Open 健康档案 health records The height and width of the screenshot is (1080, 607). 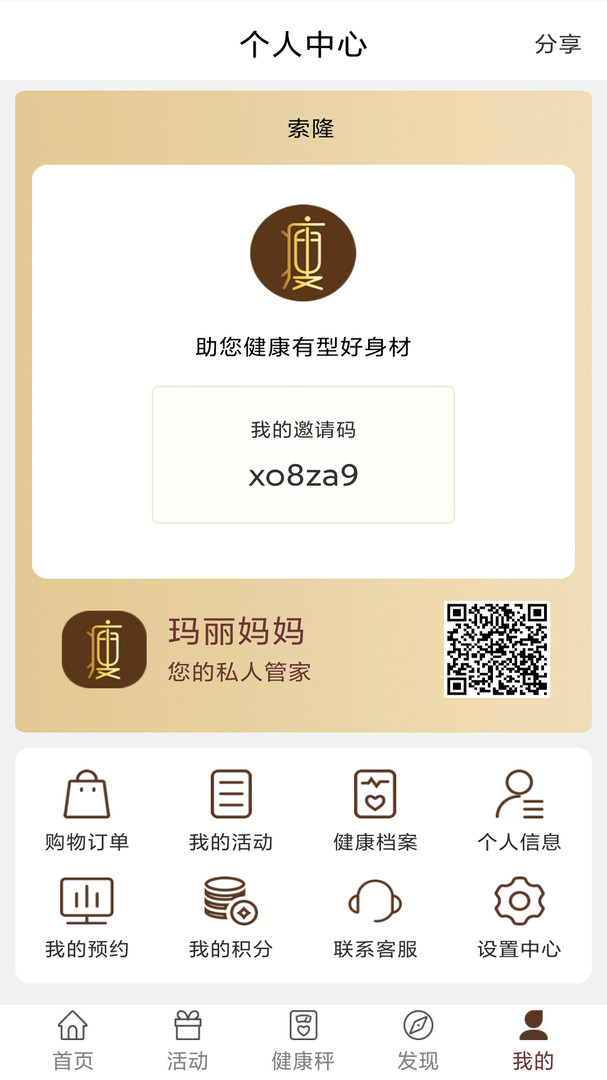coord(375,811)
